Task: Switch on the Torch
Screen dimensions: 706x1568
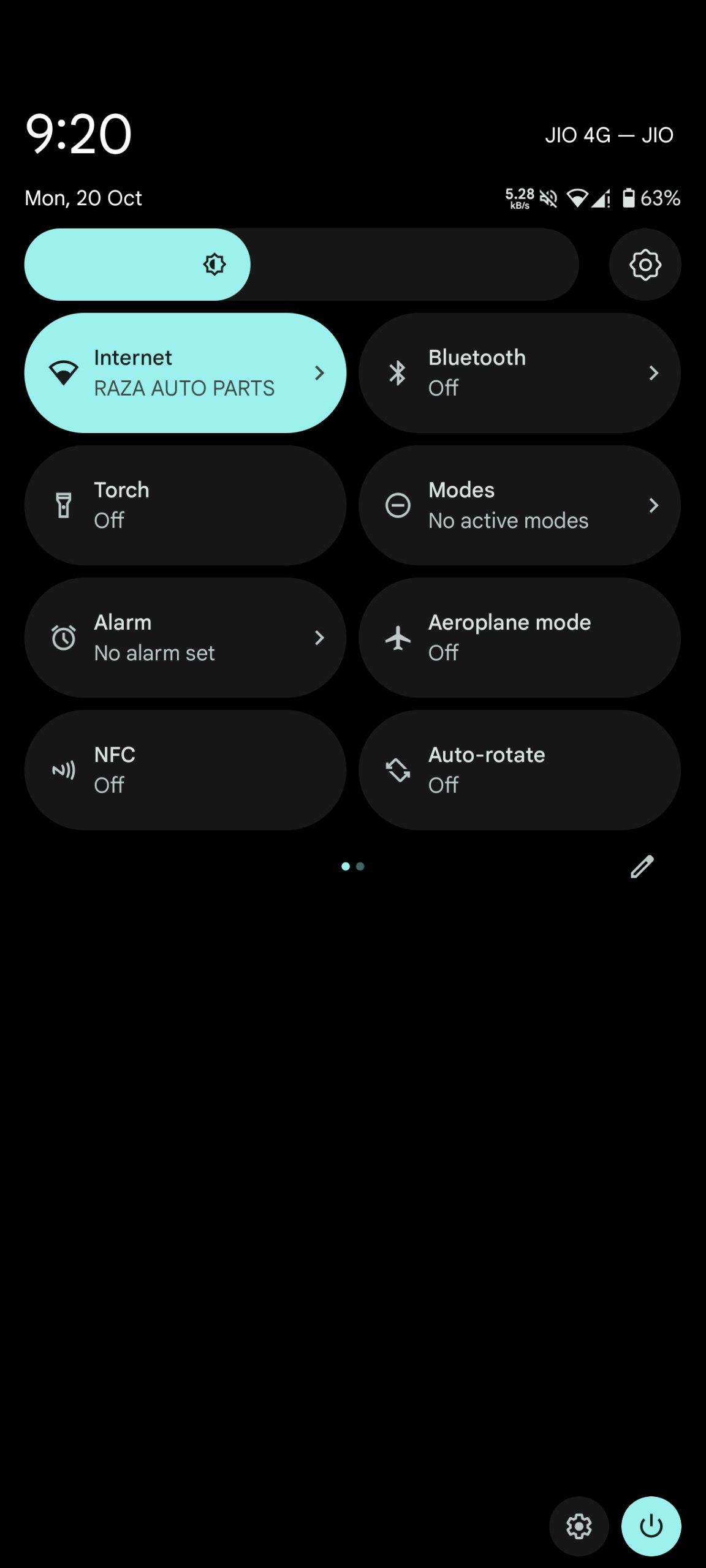Action: pos(184,505)
